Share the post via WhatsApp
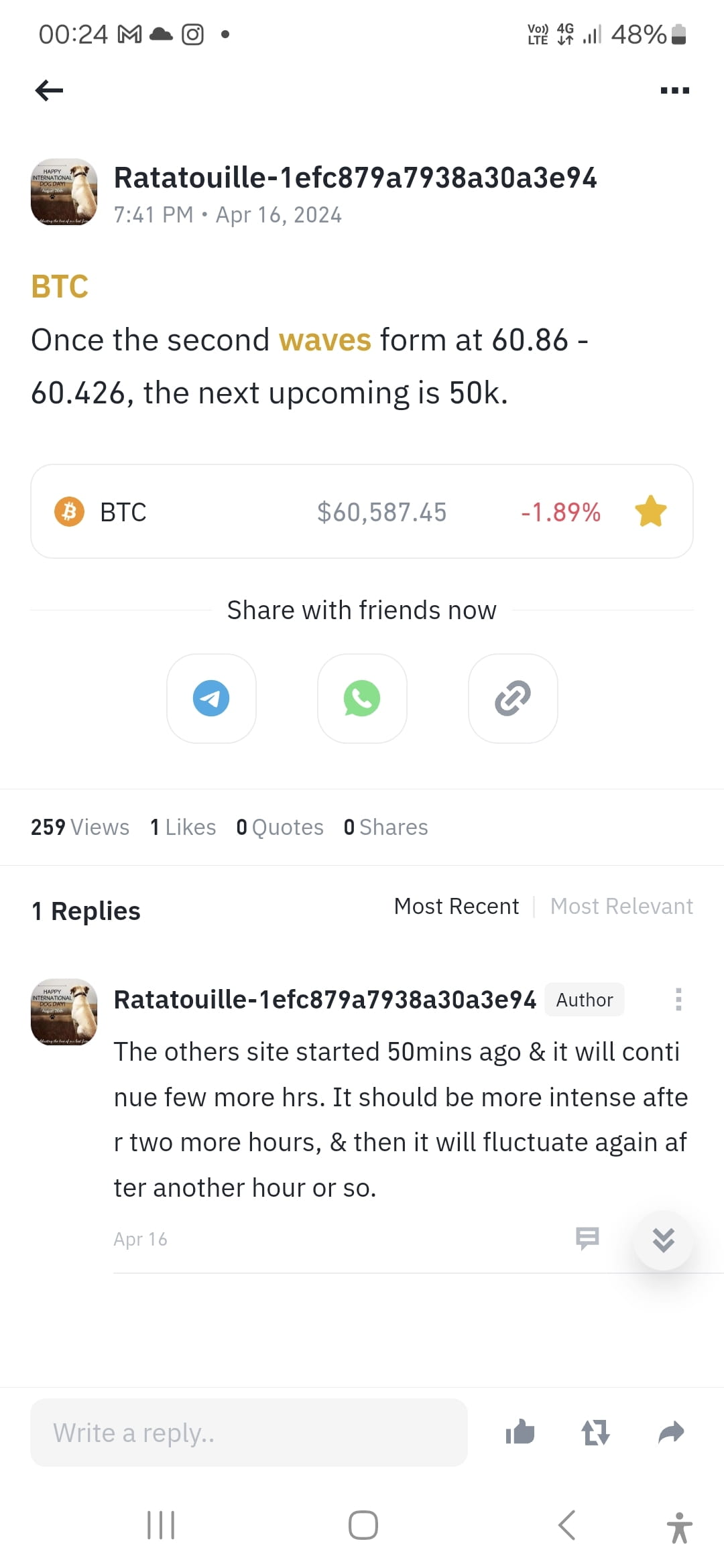This screenshot has width=724, height=1568. pyautogui.click(x=362, y=698)
